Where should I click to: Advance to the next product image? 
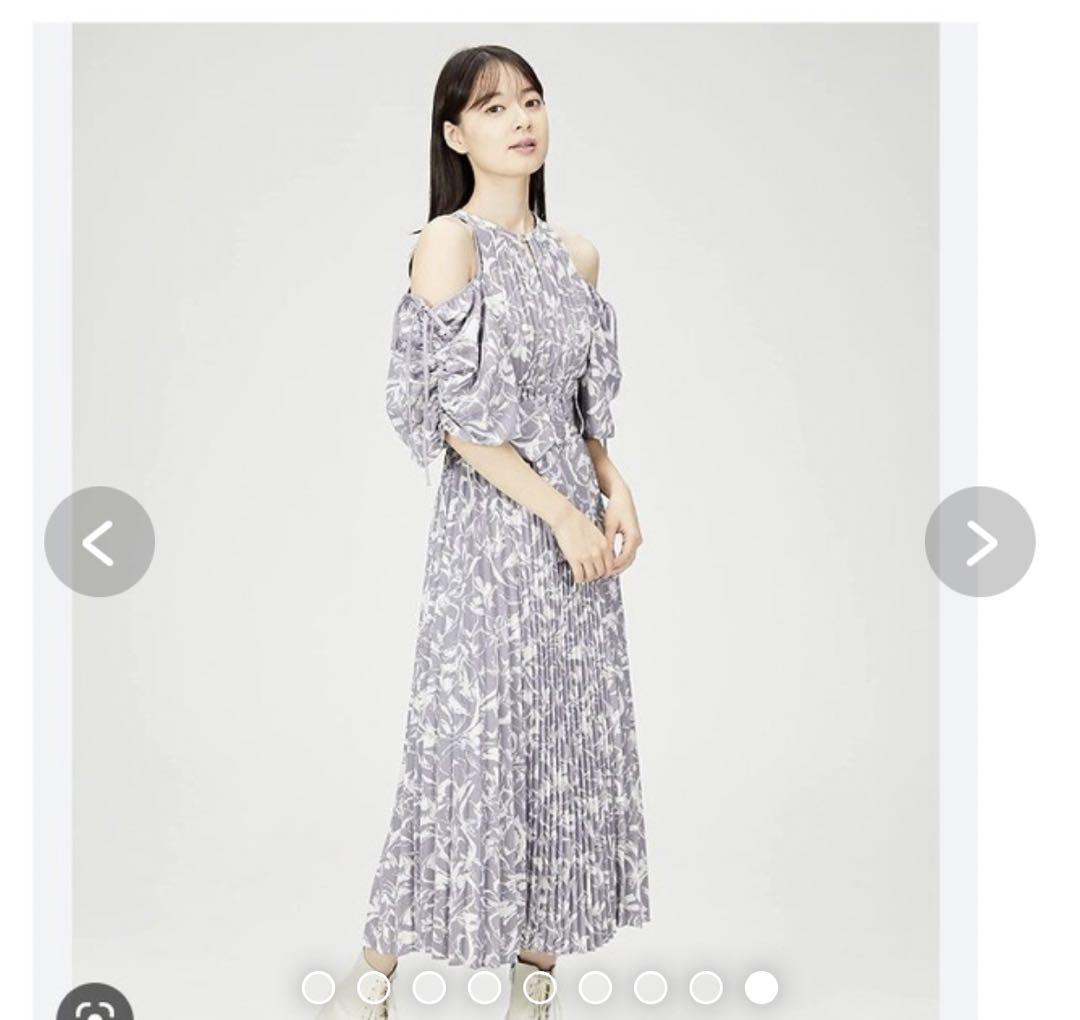click(979, 542)
